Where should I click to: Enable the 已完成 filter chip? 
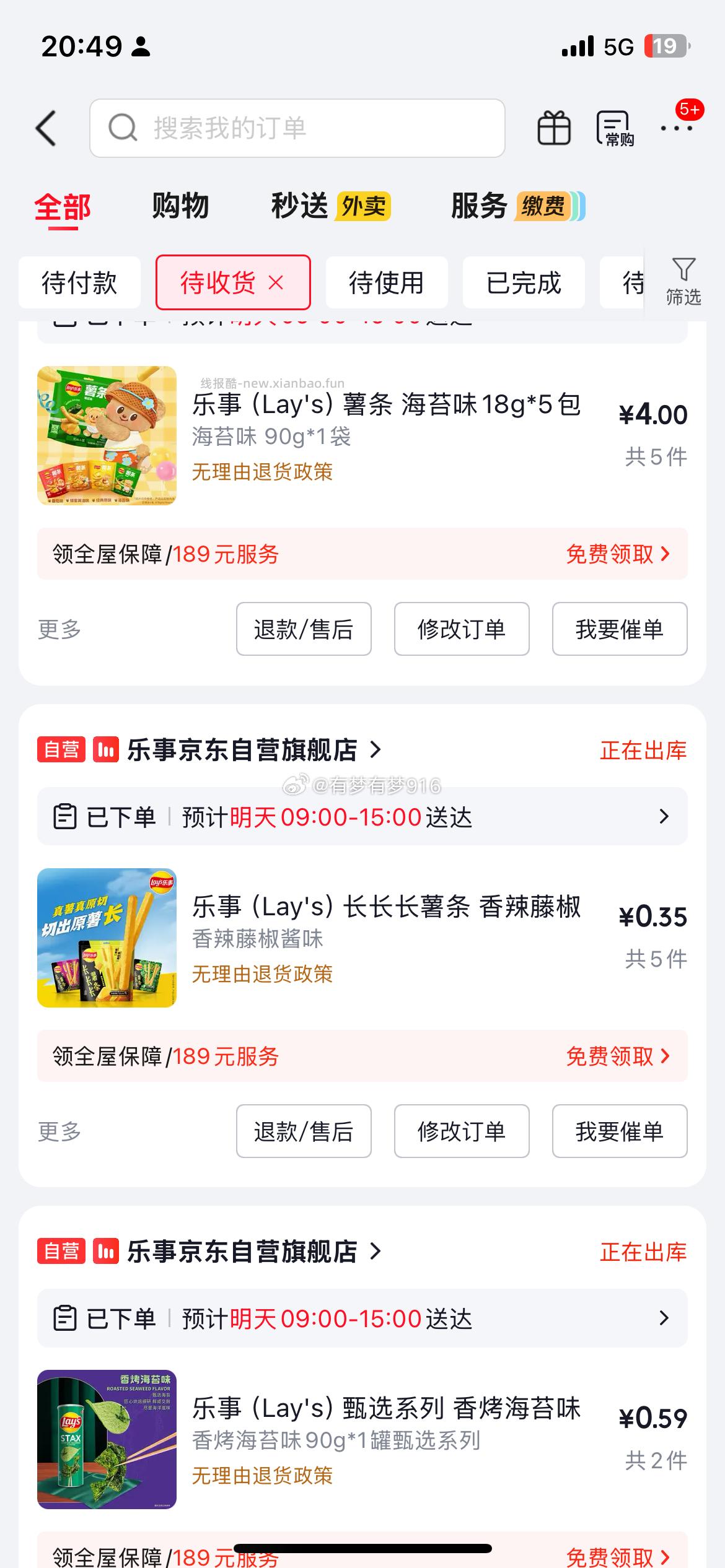(x=522, y=283)
